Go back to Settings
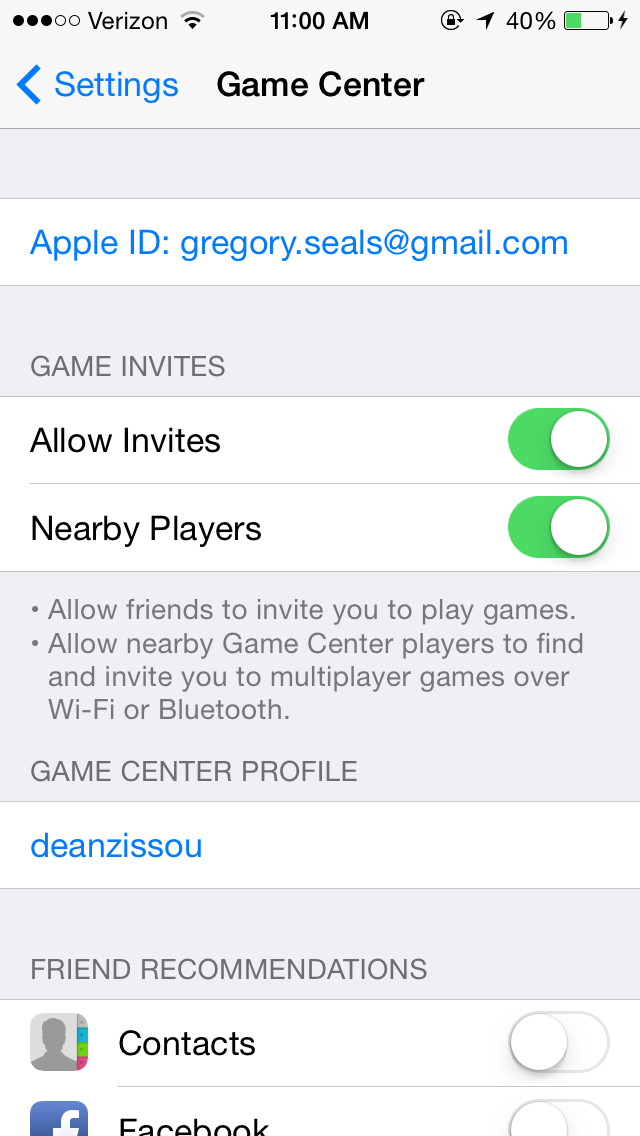Image resolution: width=640 pixels, height=1136 pixels. pyautogui.click(x=98, y=85)
